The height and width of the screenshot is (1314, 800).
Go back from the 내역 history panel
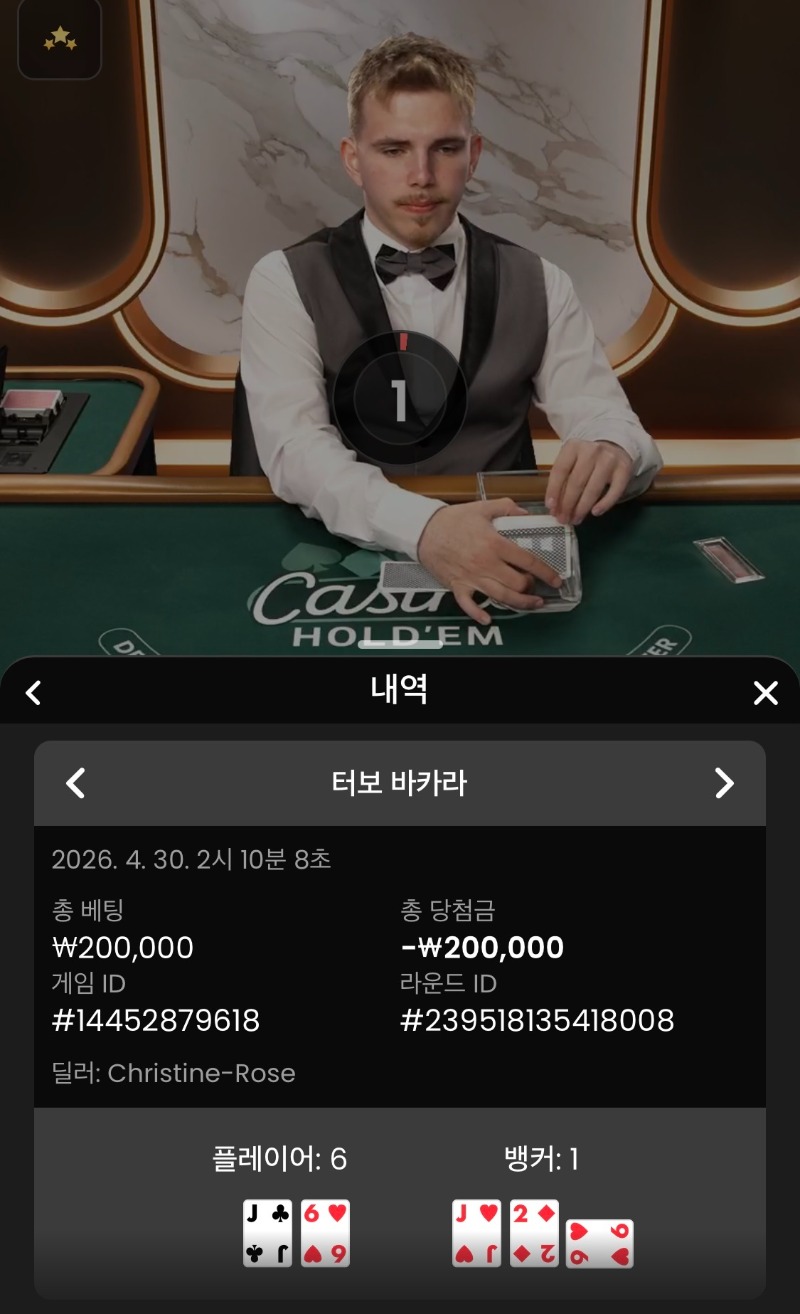34,692
